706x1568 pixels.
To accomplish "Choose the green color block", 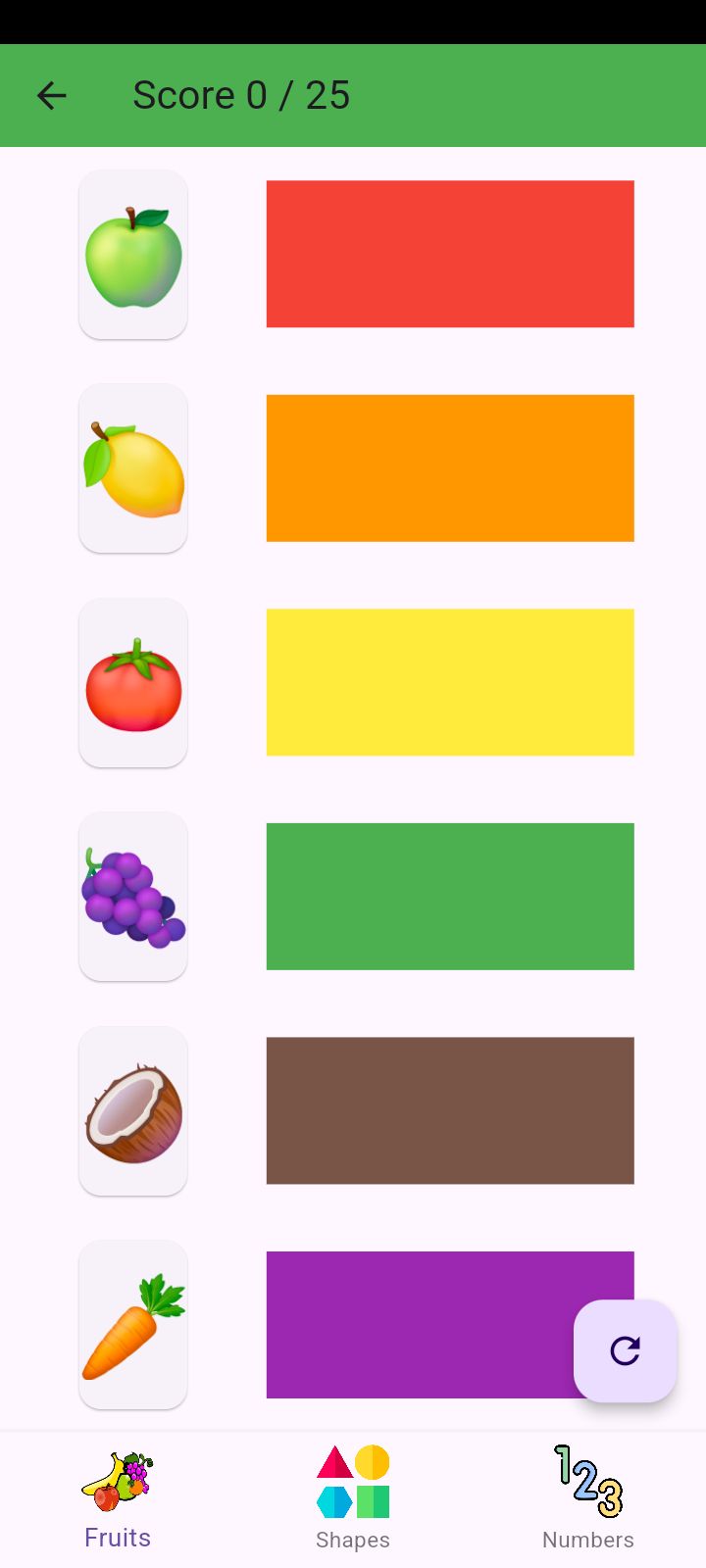I will (450, 897).
